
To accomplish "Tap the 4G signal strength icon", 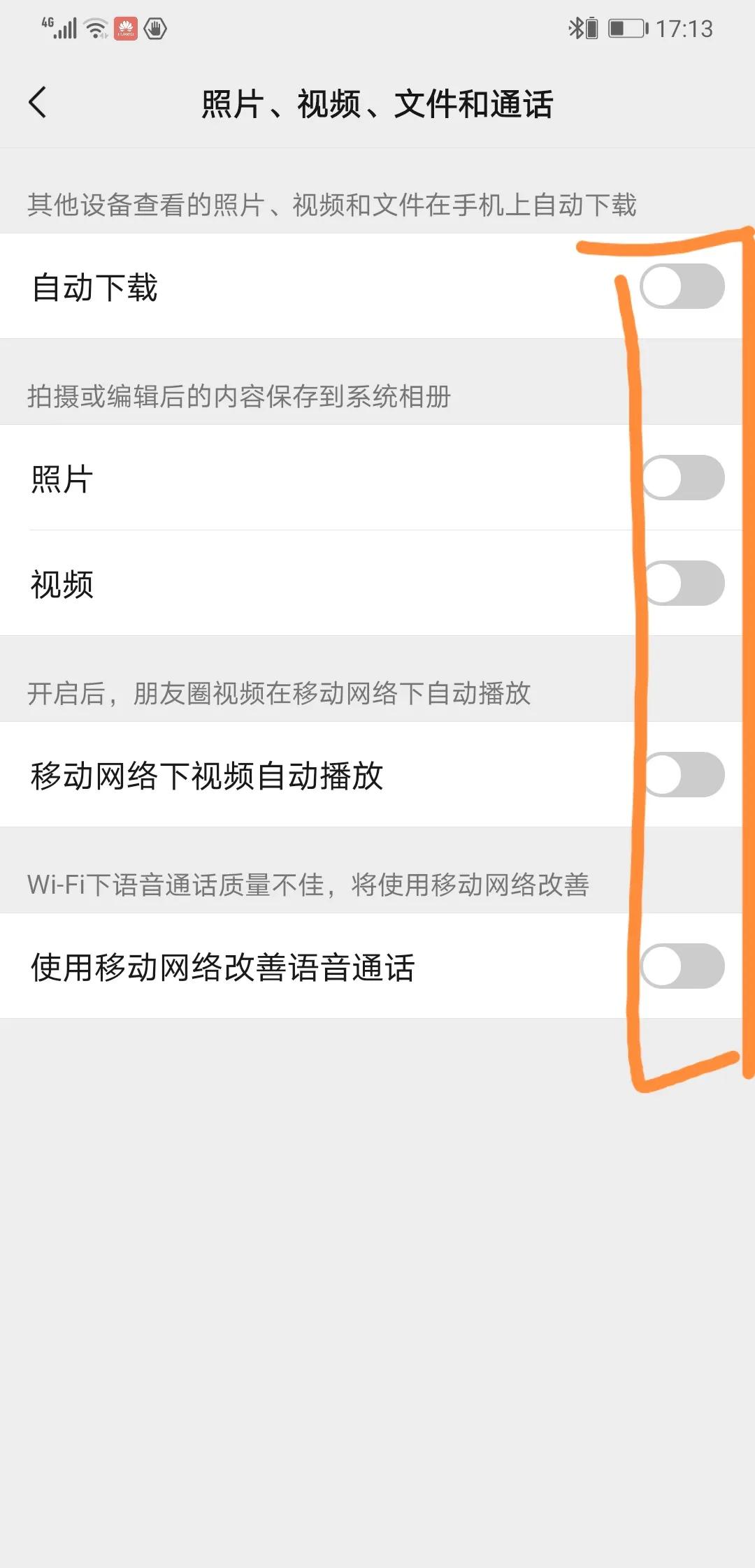I will coord(59,28).
